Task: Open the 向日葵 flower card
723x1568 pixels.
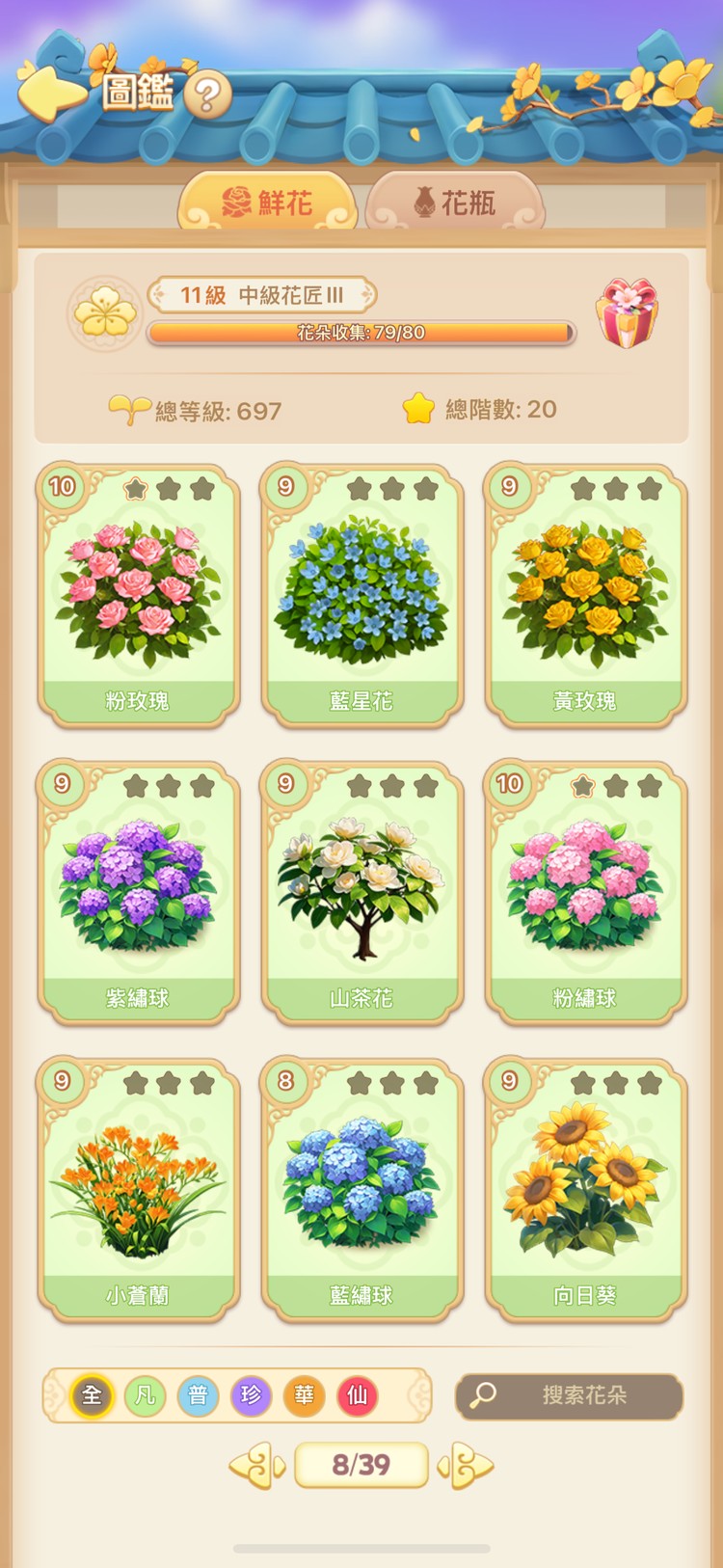Action: (585, 1190)
